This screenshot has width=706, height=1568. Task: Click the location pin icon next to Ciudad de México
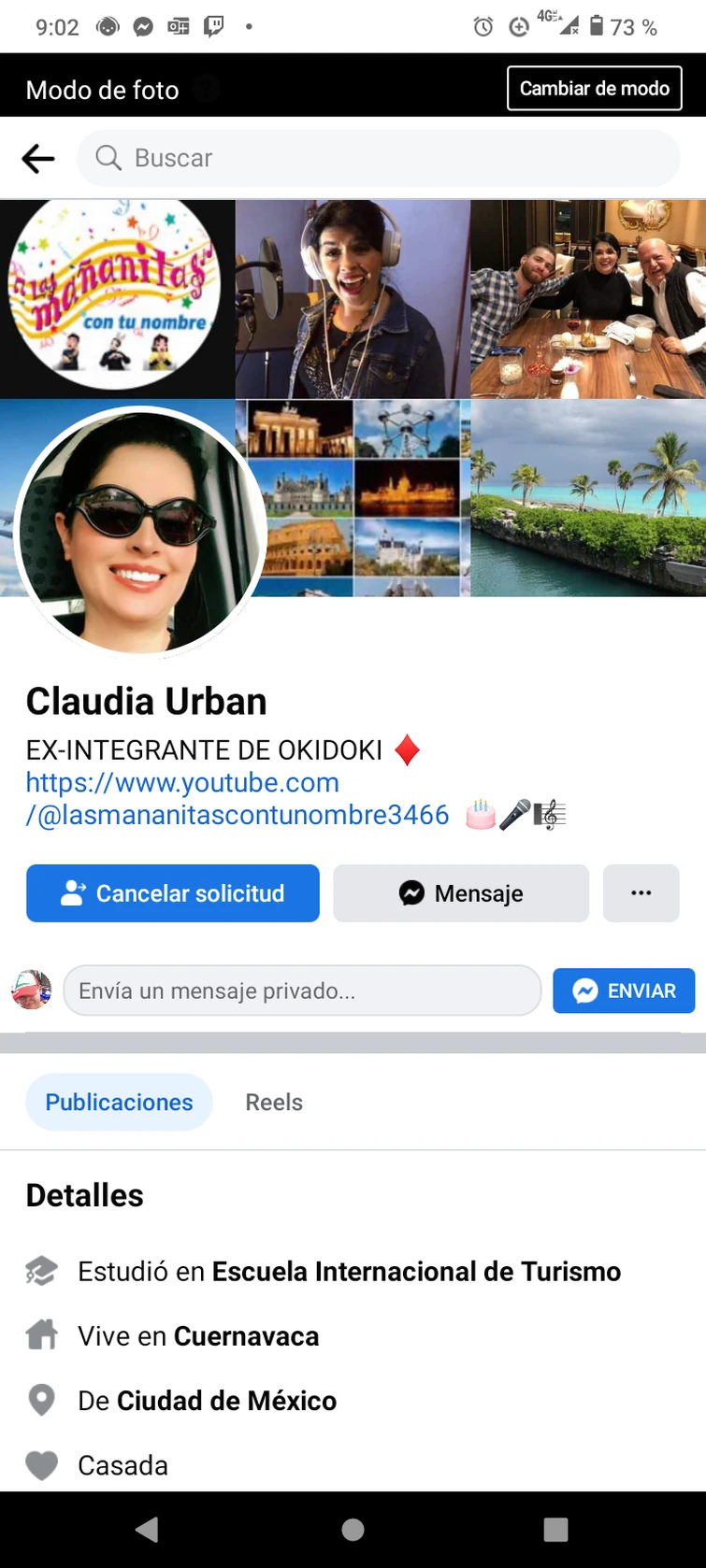(x=41, y=1400)
